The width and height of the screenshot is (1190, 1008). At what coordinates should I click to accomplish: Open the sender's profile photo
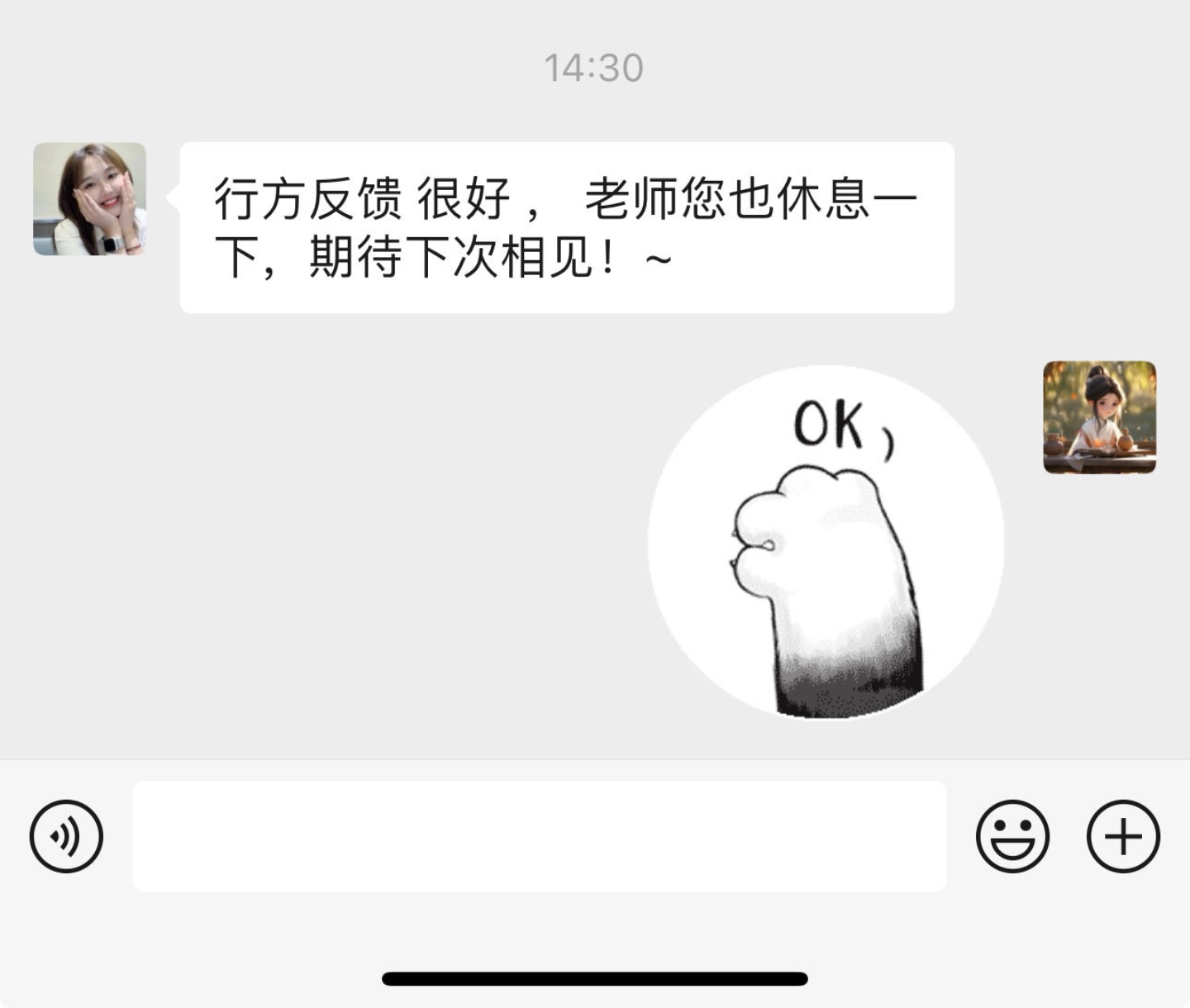pyautogui.click(x=89, y=199)
